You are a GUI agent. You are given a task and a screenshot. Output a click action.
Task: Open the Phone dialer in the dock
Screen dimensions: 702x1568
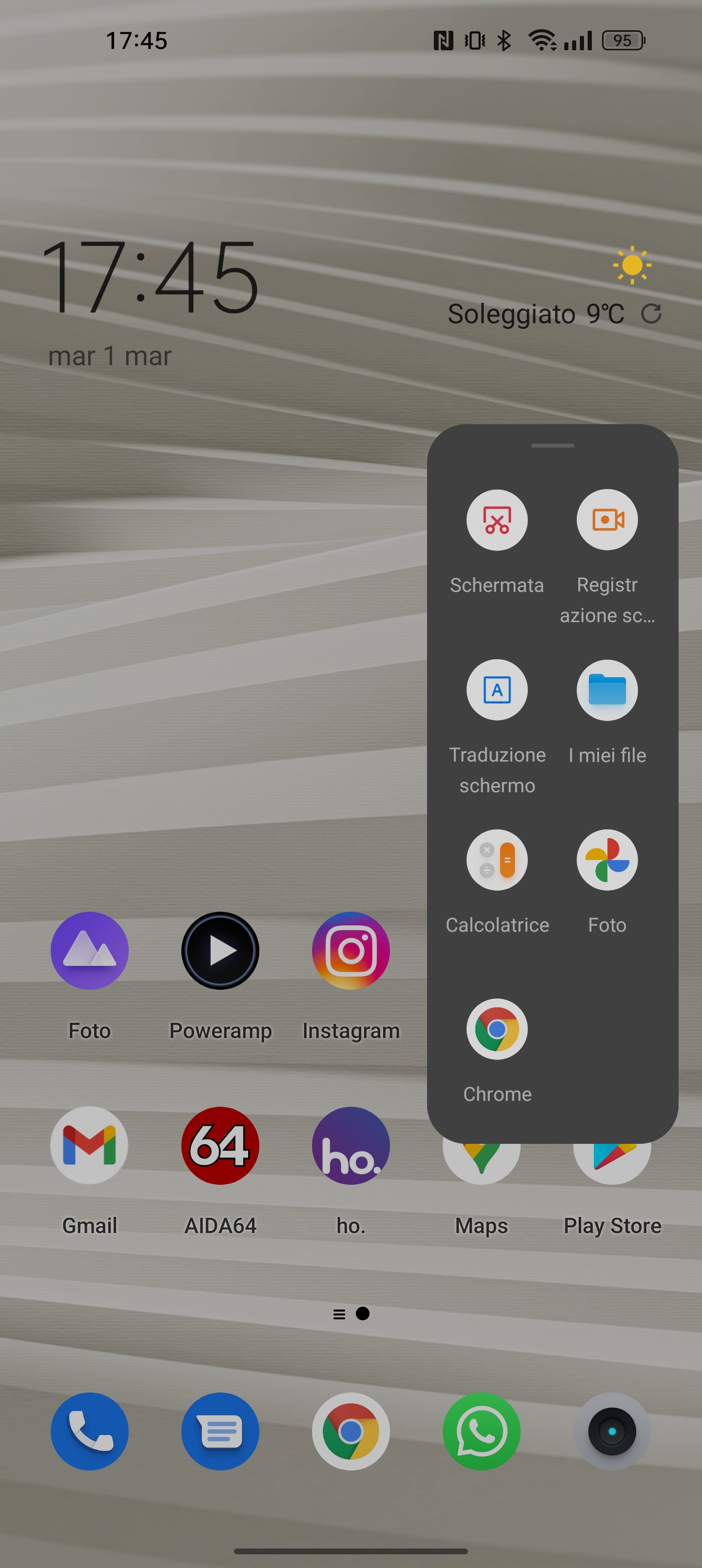point(90,1431)
